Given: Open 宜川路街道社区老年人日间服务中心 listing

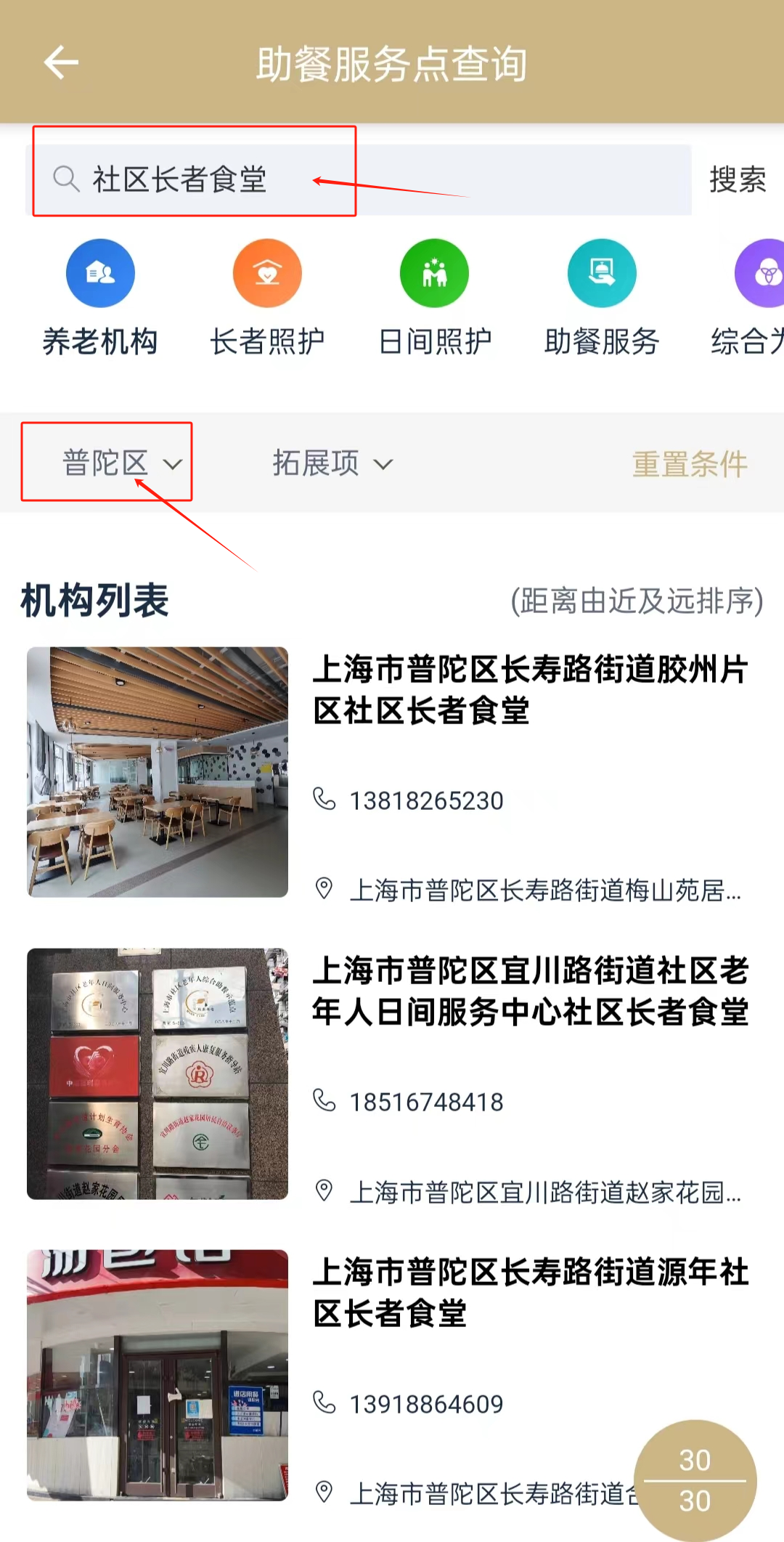Looking at the screenshot, I should coord(530,991).
